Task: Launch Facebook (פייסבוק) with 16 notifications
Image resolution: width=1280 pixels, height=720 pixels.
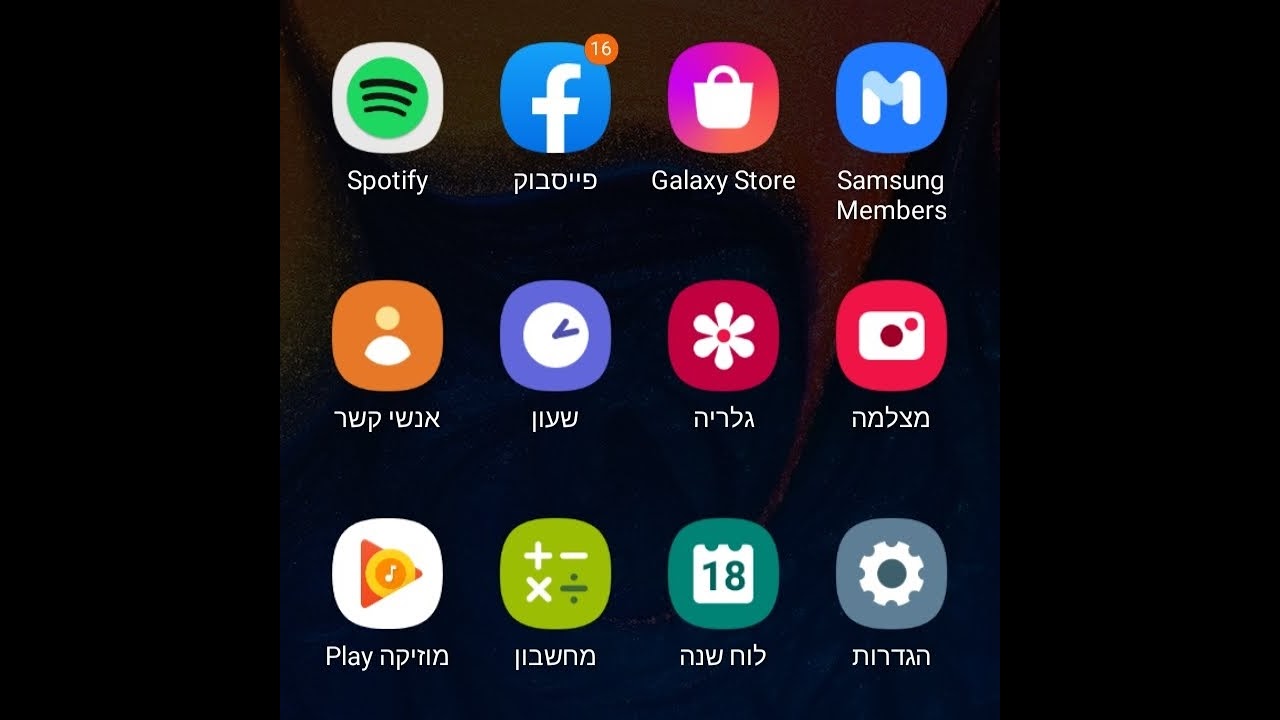Action: coord(555,98)
